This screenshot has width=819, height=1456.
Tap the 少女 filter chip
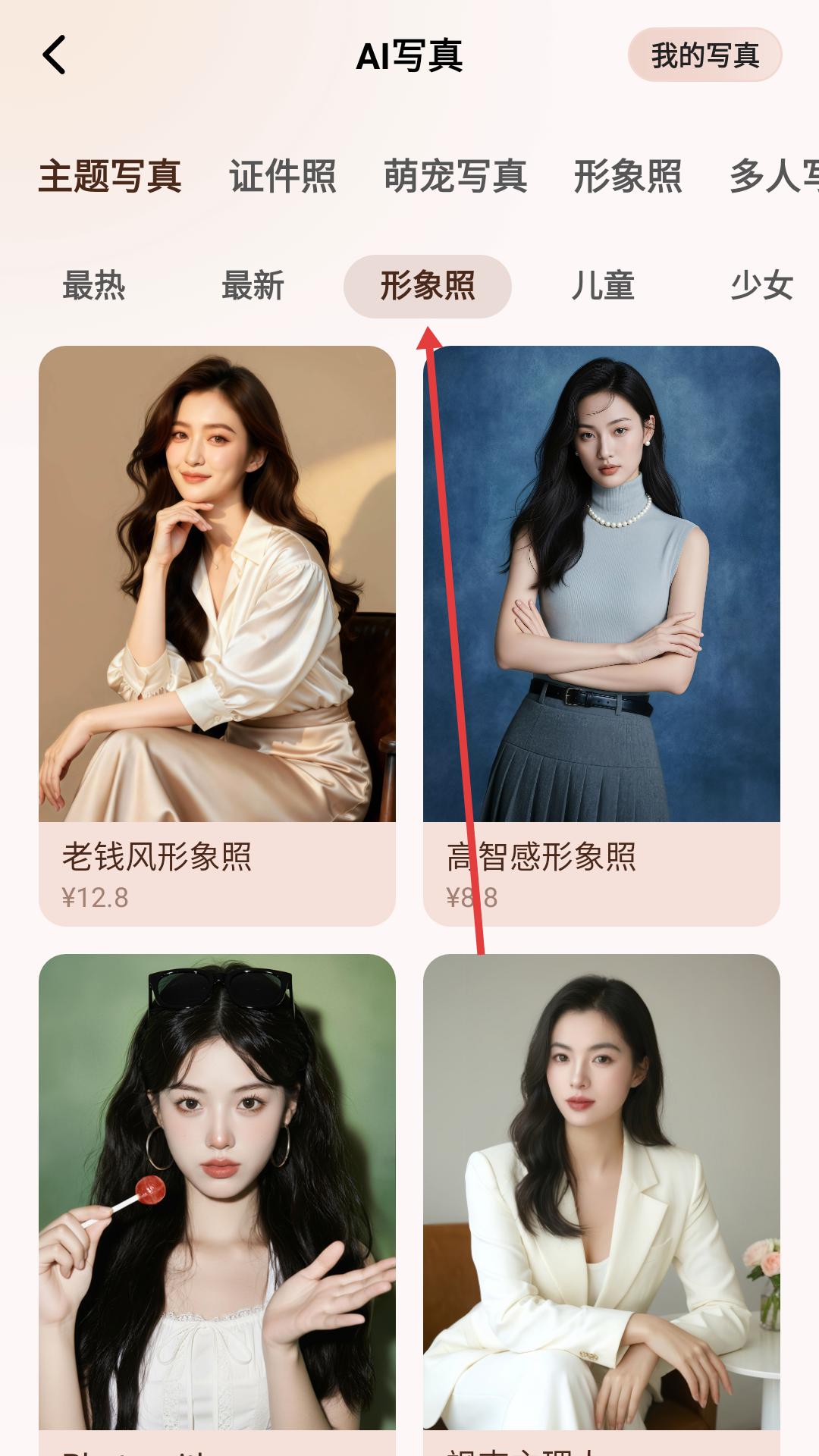coord(761,287)
